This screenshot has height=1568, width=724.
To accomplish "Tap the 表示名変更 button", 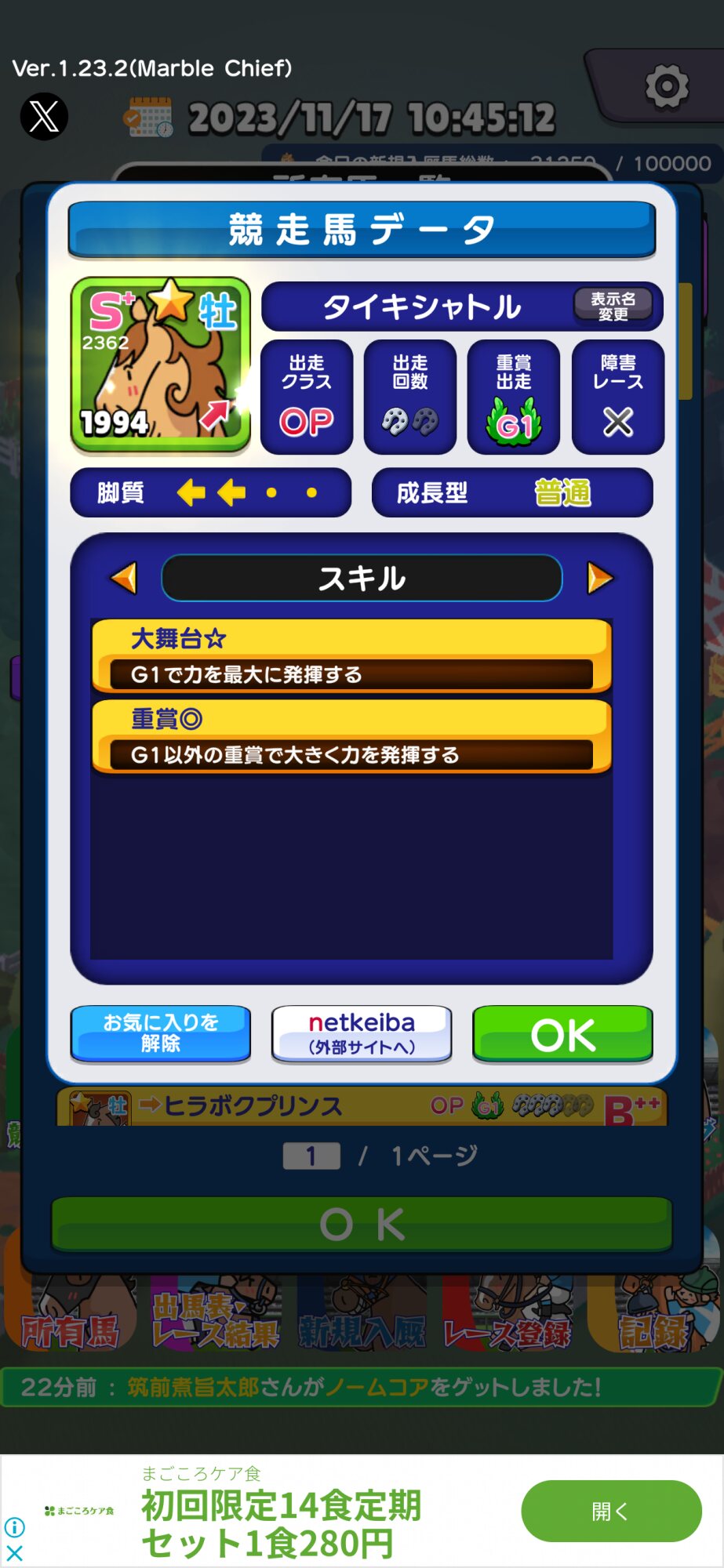I will 613,306.
